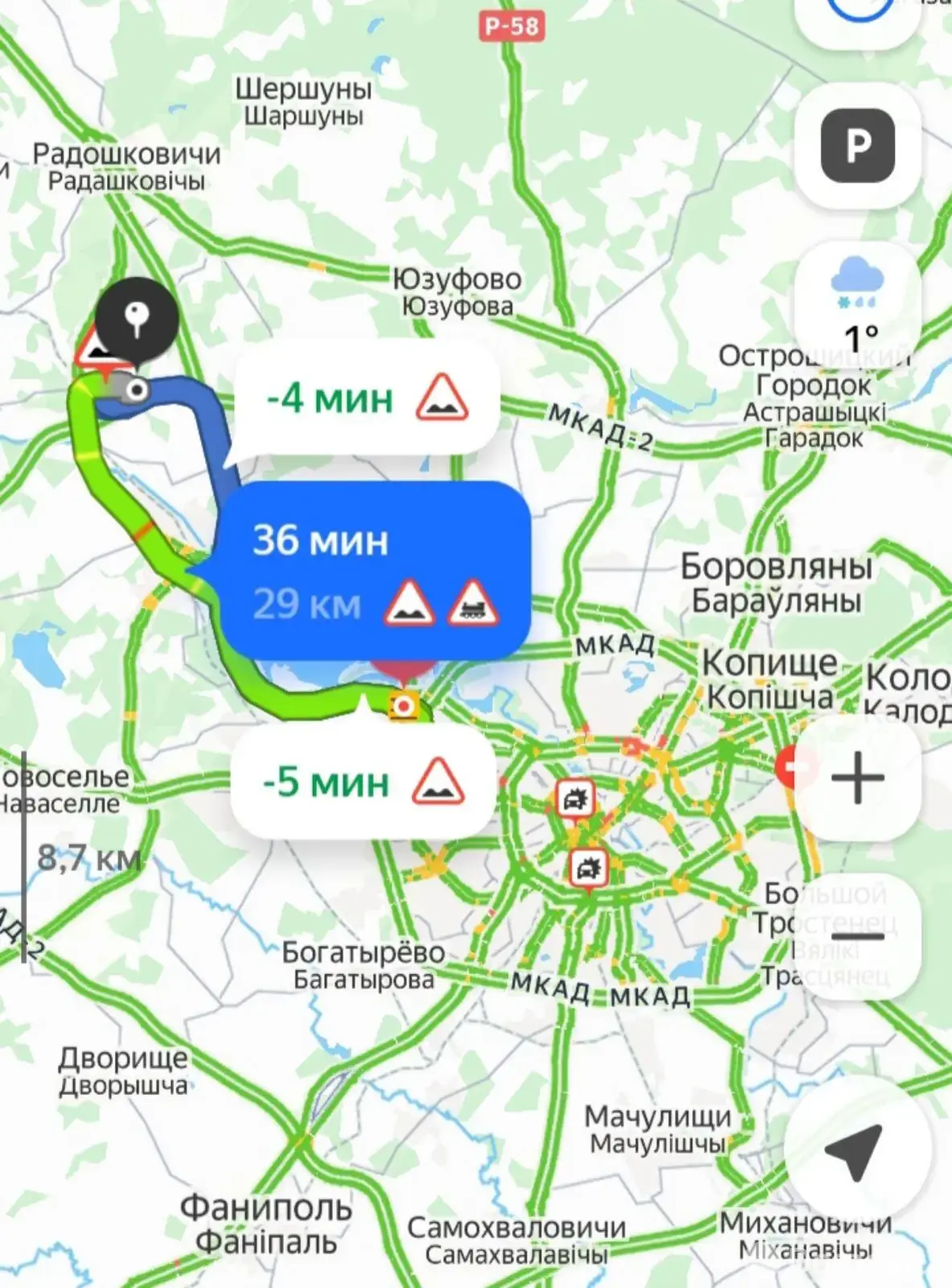
Task: Zoom out with the minus button
Action: 858,935
